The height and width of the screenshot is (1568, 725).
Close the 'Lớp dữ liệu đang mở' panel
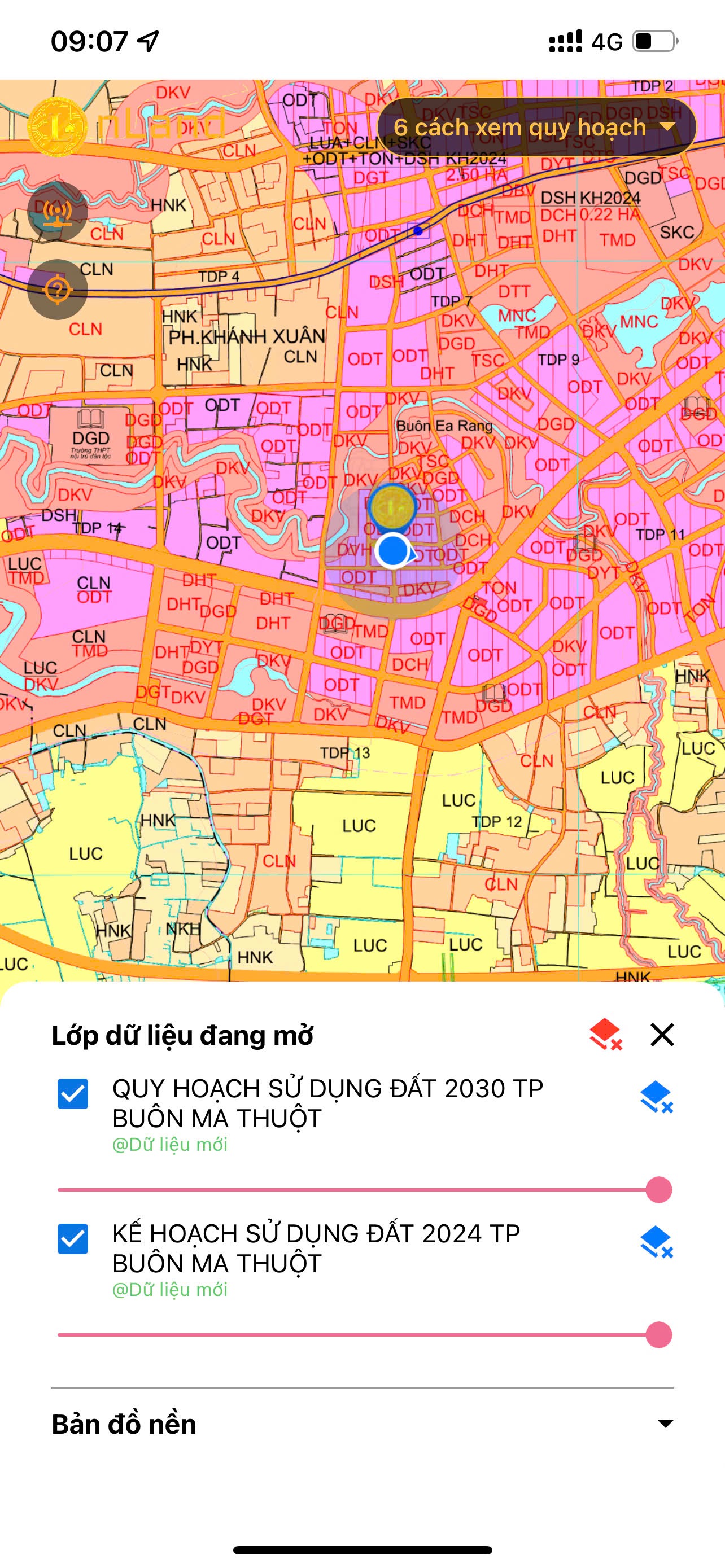coord(662,1034)
